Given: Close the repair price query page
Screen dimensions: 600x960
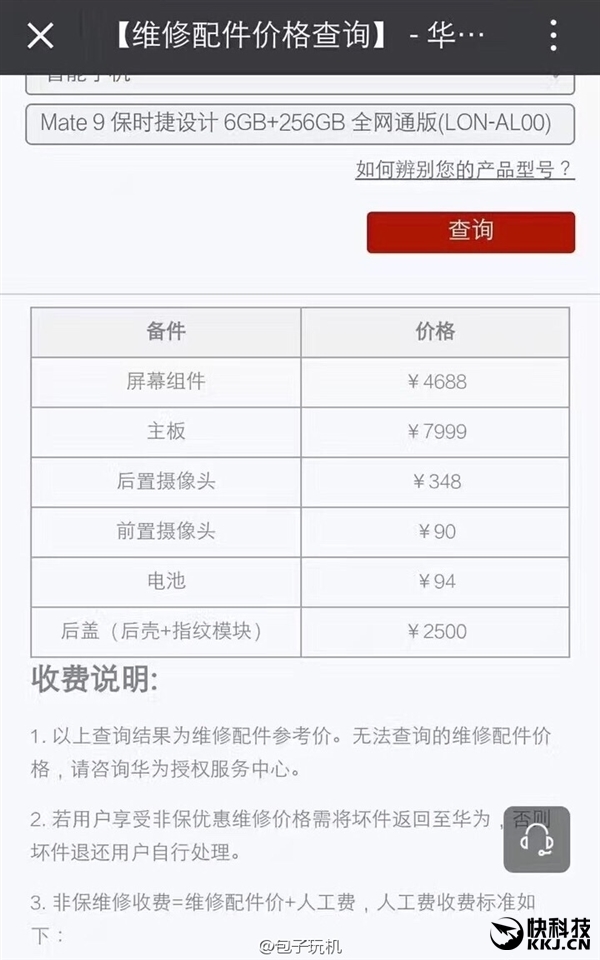Looking at the screenshot, I should (40, 36).
